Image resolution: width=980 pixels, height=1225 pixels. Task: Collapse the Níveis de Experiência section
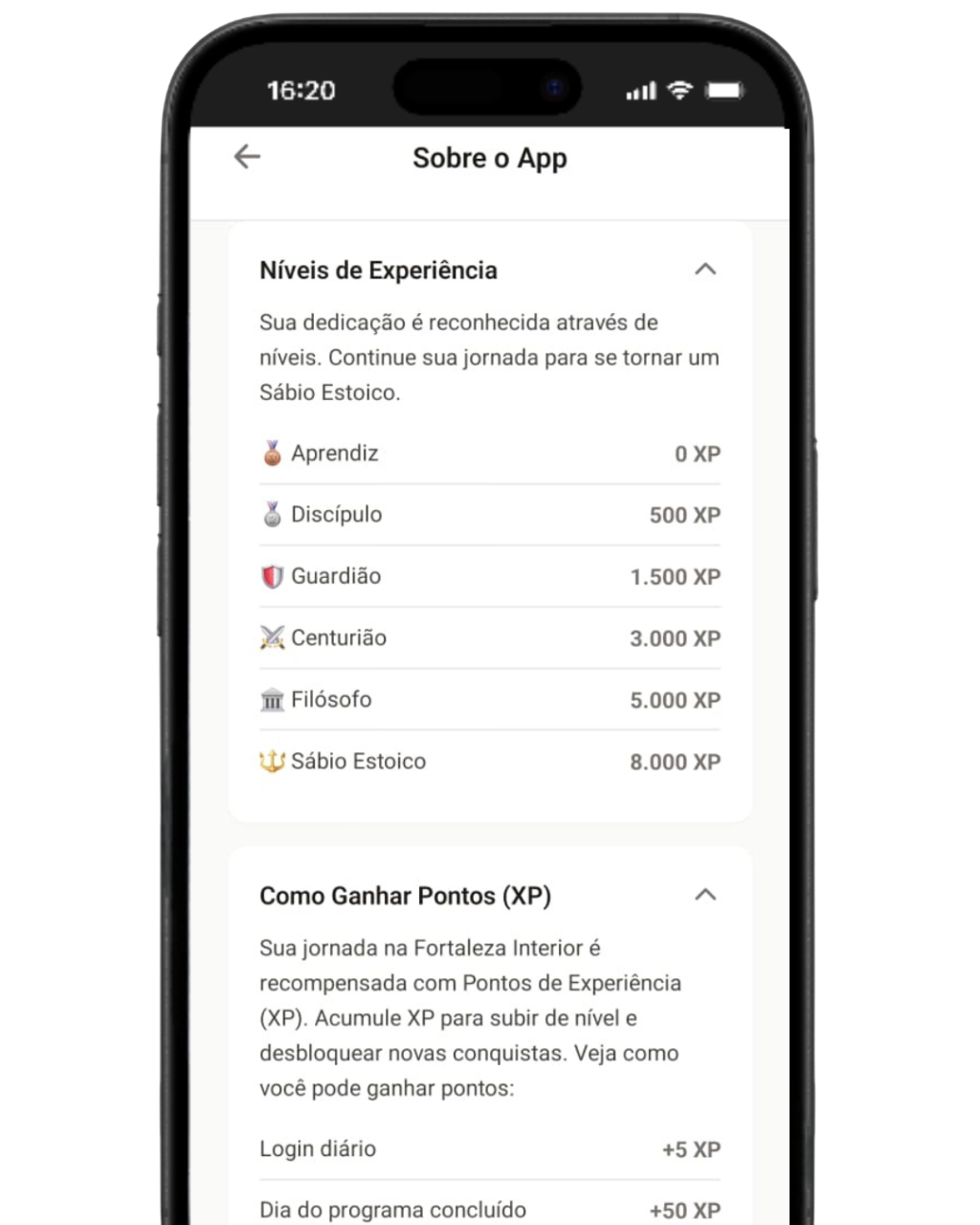pos(704,270)
